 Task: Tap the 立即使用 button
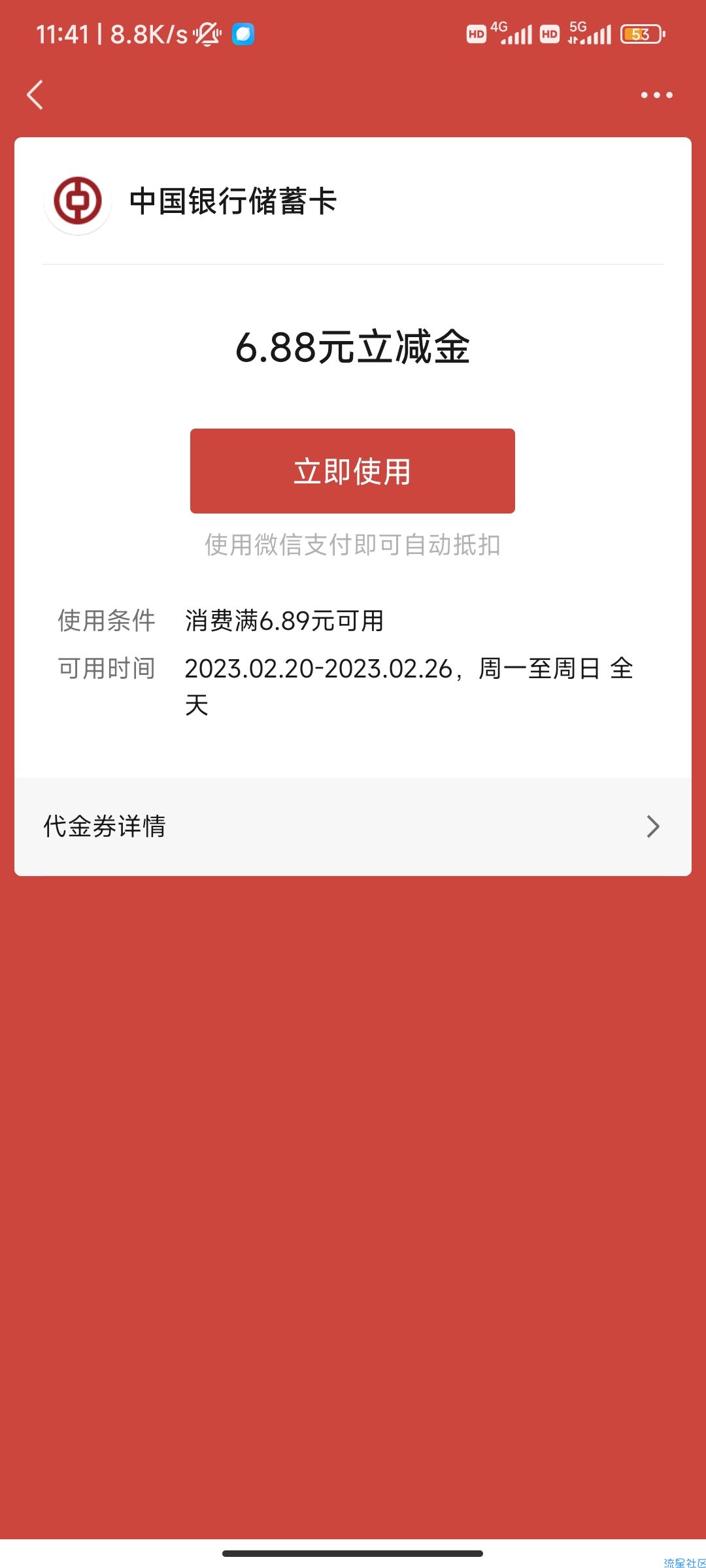pos(352,471)
